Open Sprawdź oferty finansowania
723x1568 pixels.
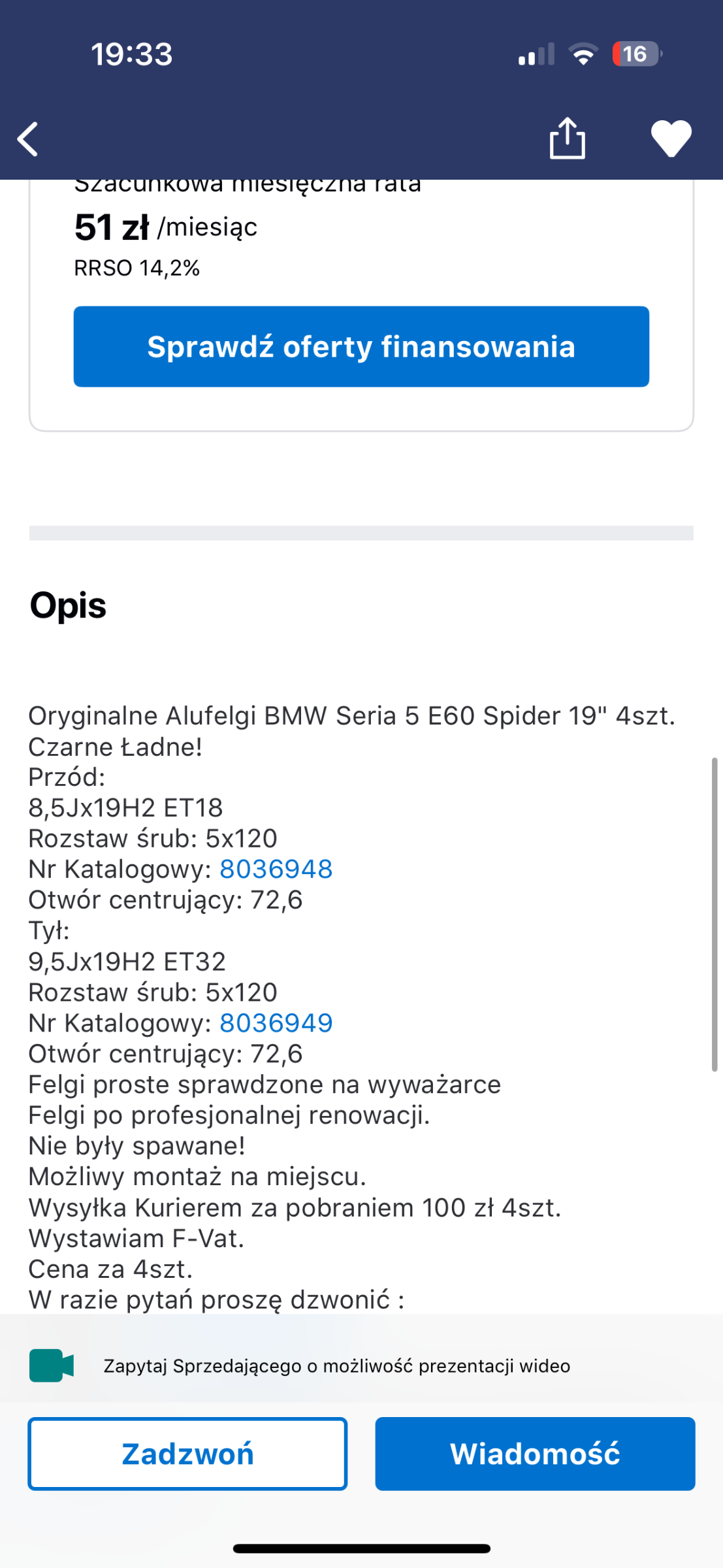(x=361, y=346)
